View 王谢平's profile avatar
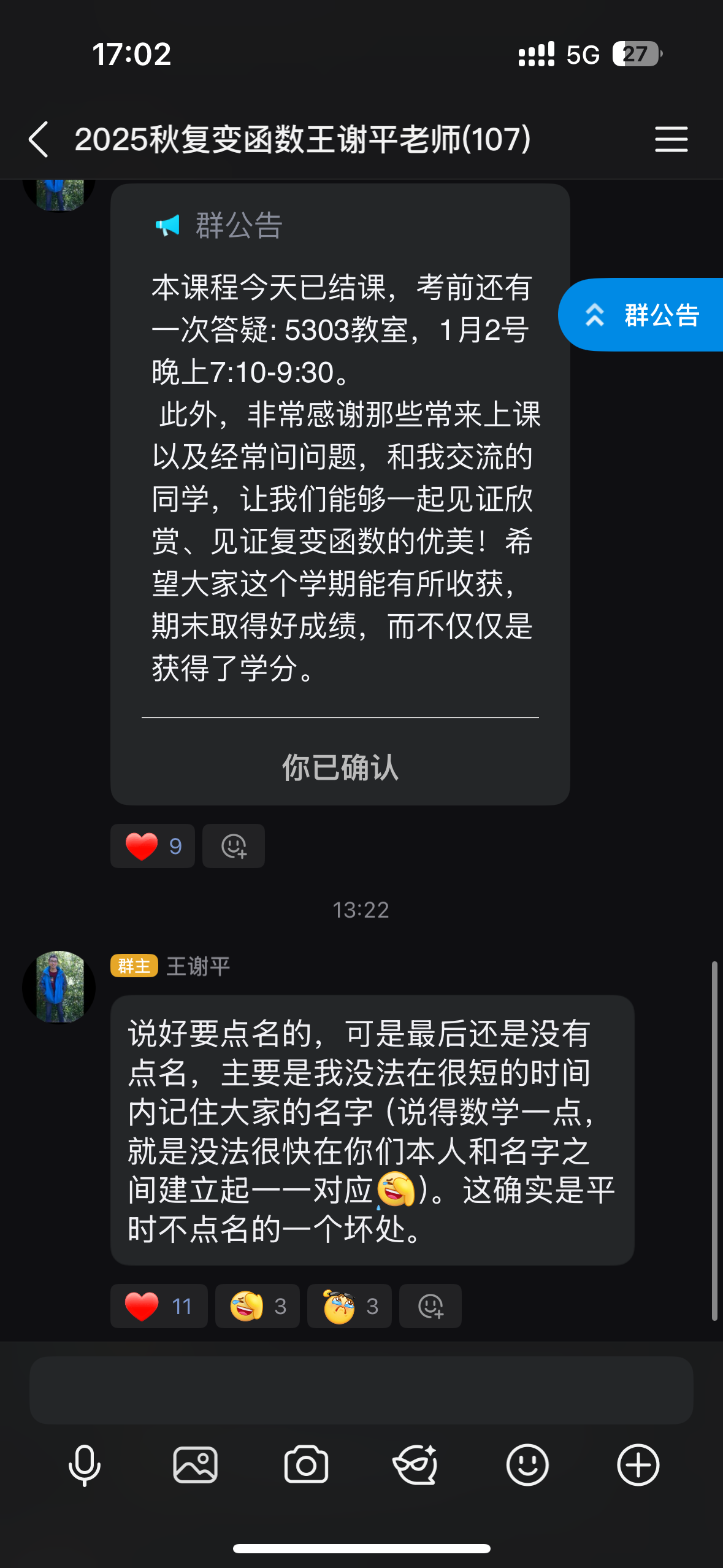723x1568 pixels. [59, 987]
